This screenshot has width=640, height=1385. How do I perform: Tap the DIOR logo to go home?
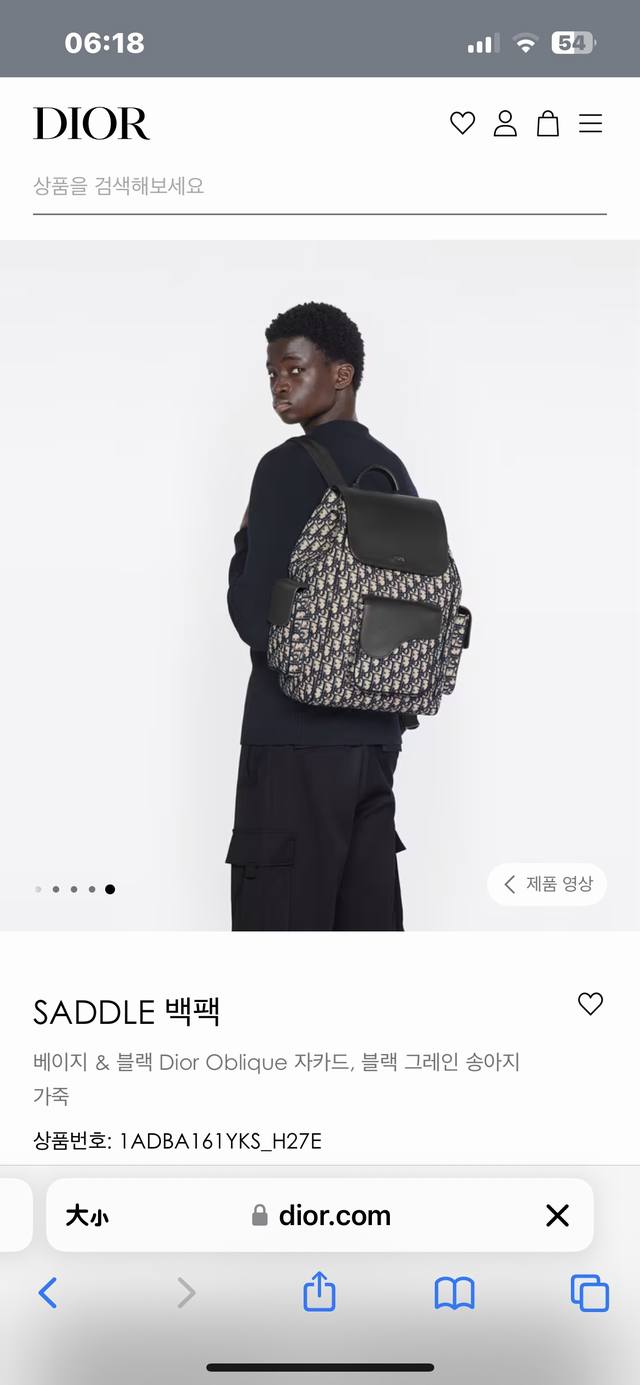[91, 124]
